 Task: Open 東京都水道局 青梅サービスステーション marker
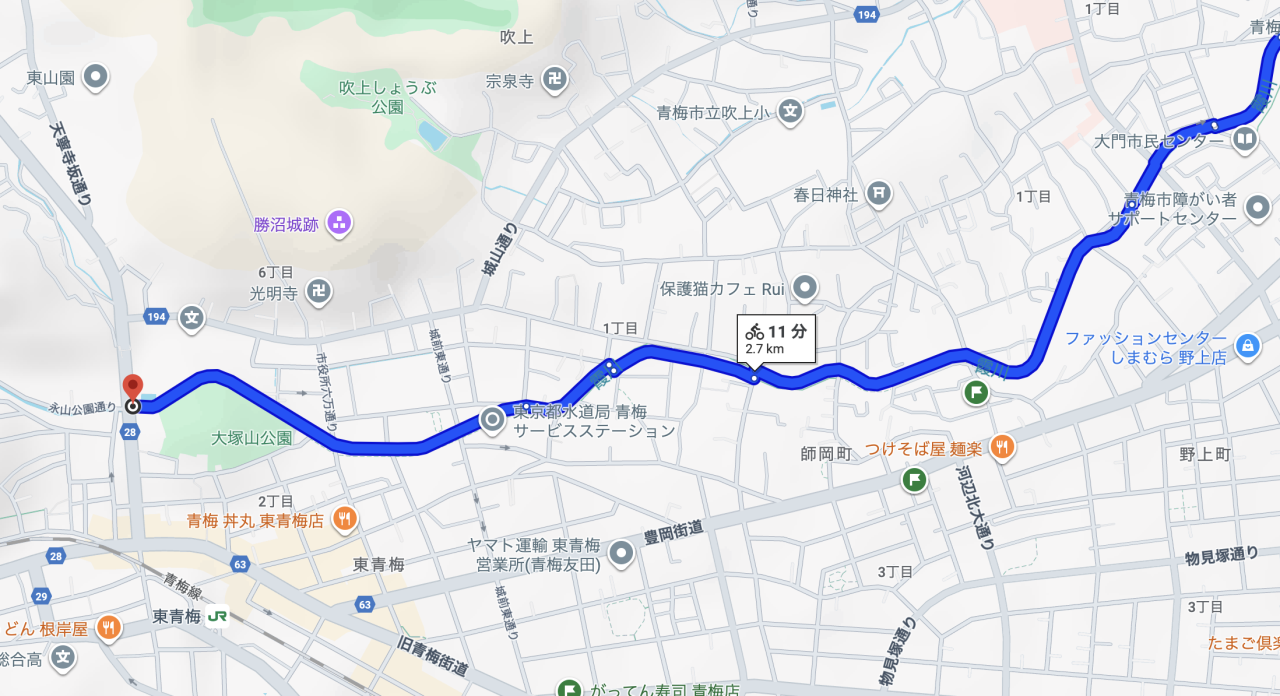(x=492, y=420)
